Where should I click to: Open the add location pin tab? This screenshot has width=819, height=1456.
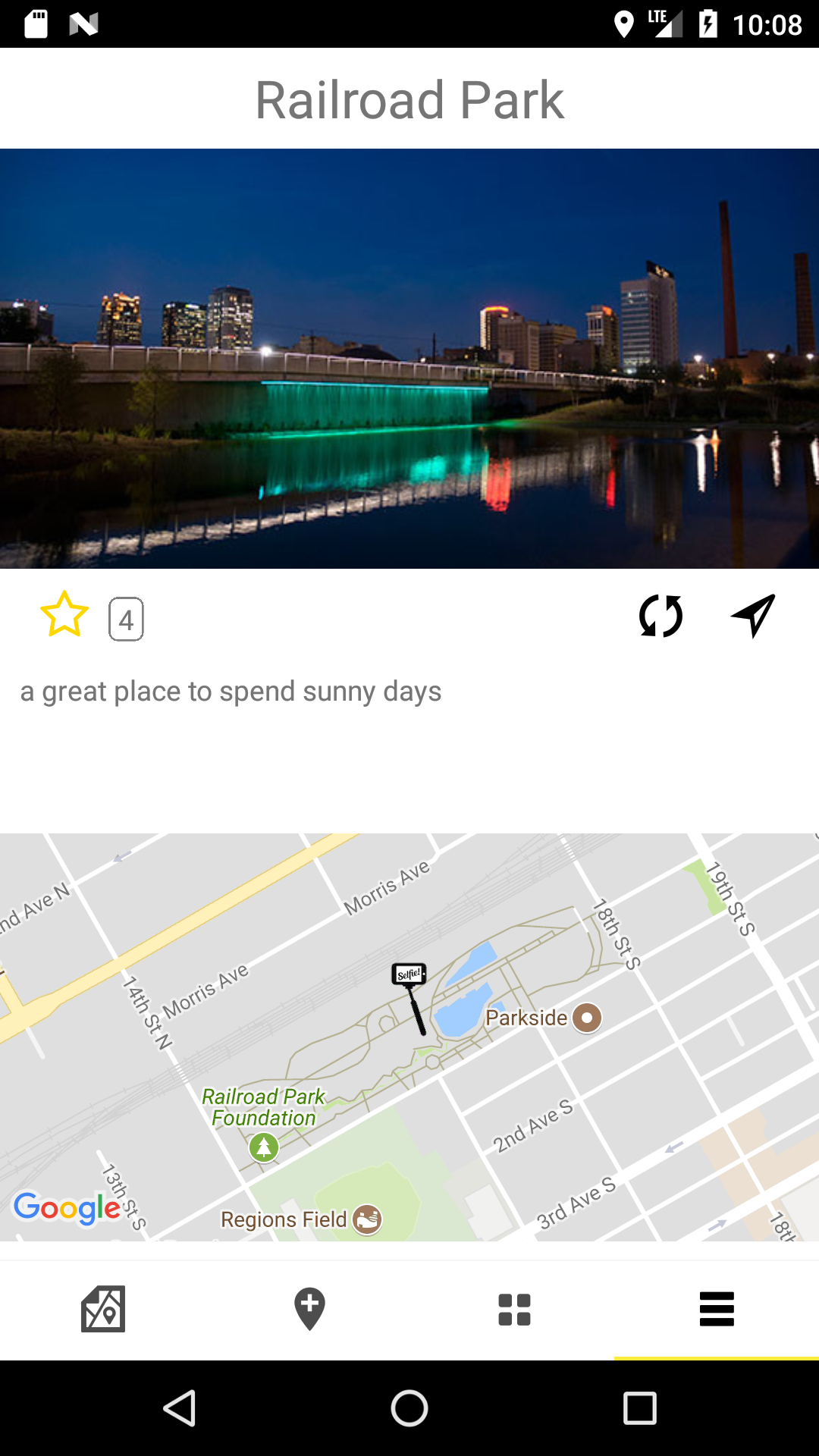[x=309, y=1309]
